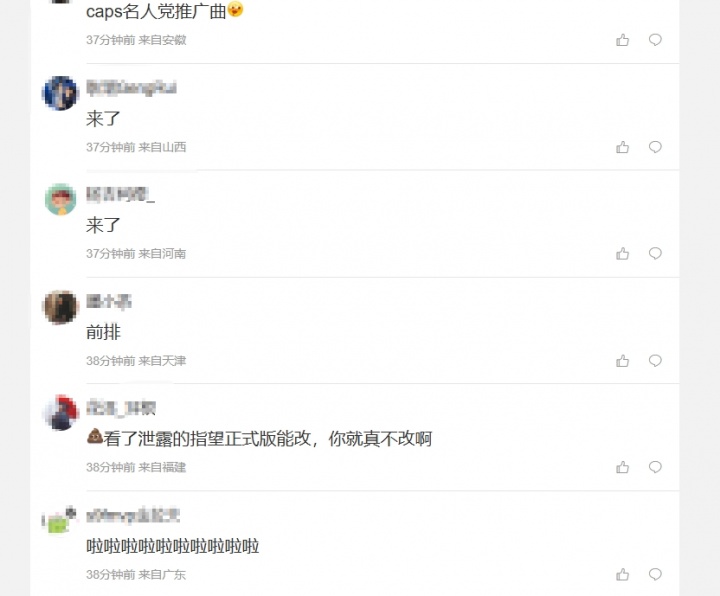This screenshot has height=596, width=720.
Task: Open avatar of the 福建 commenter
Action: (x=60, y=413)
